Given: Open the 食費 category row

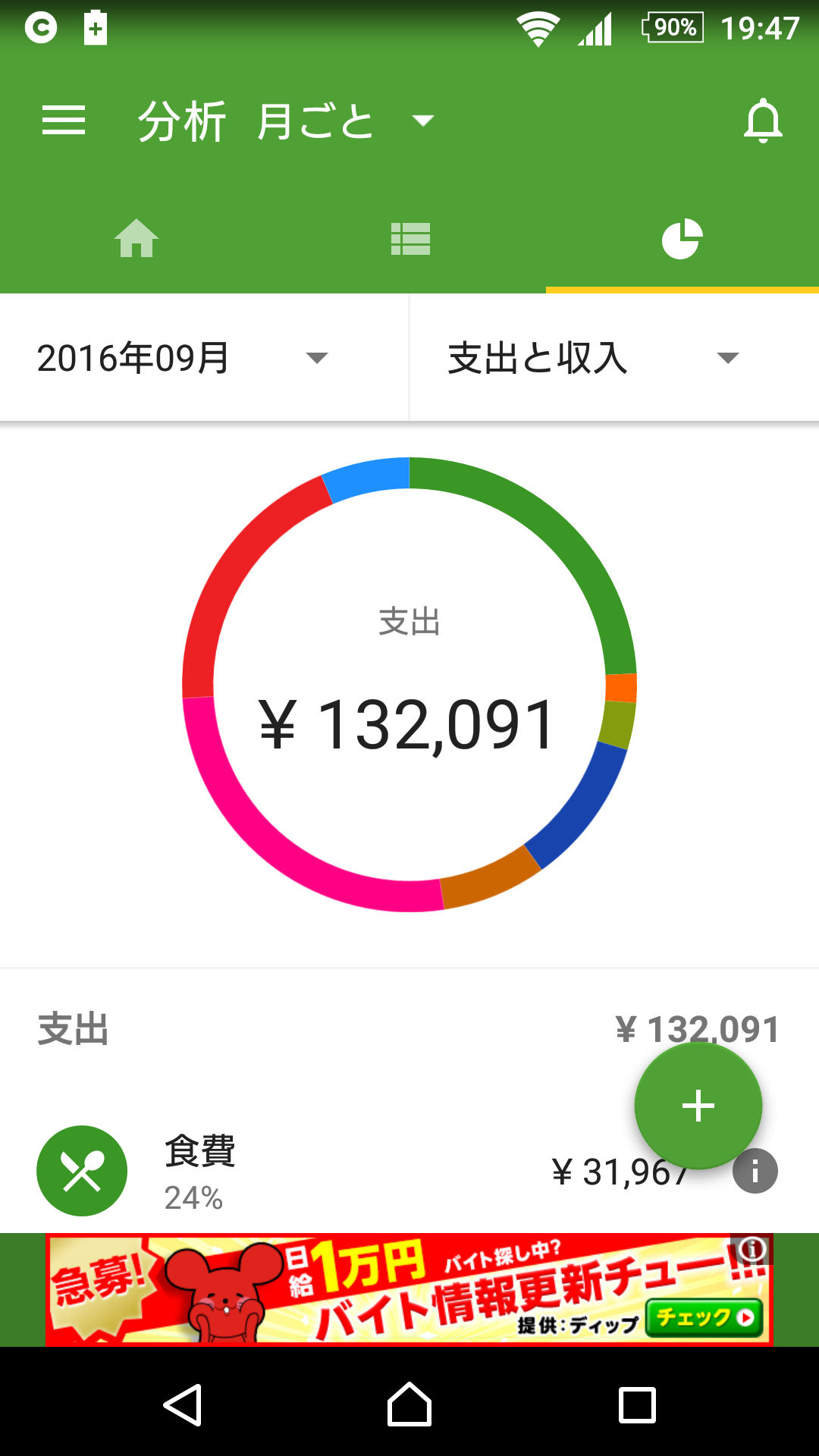Looking at the screenshot, I should click(303, 1171).
